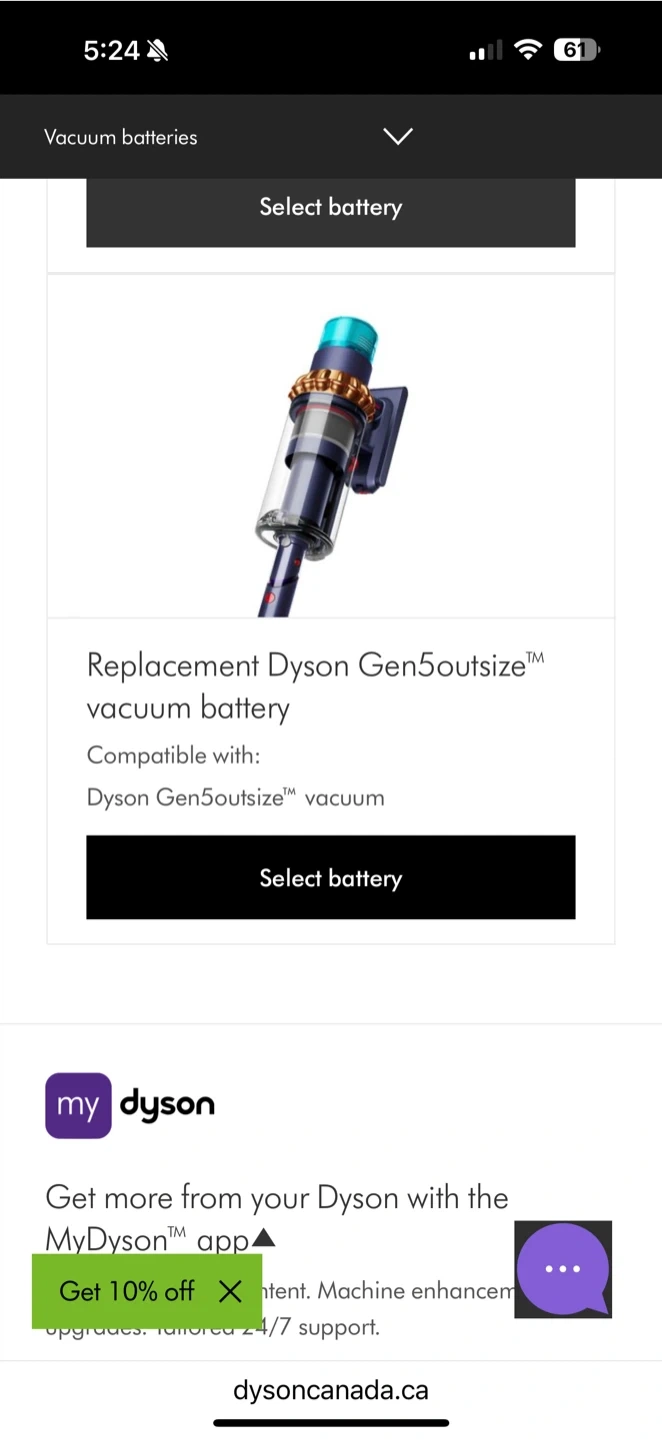The width and height of the screenshot is (662, 1440).
Task: Open the Get 10% off offer
Action: (126, 1291)
